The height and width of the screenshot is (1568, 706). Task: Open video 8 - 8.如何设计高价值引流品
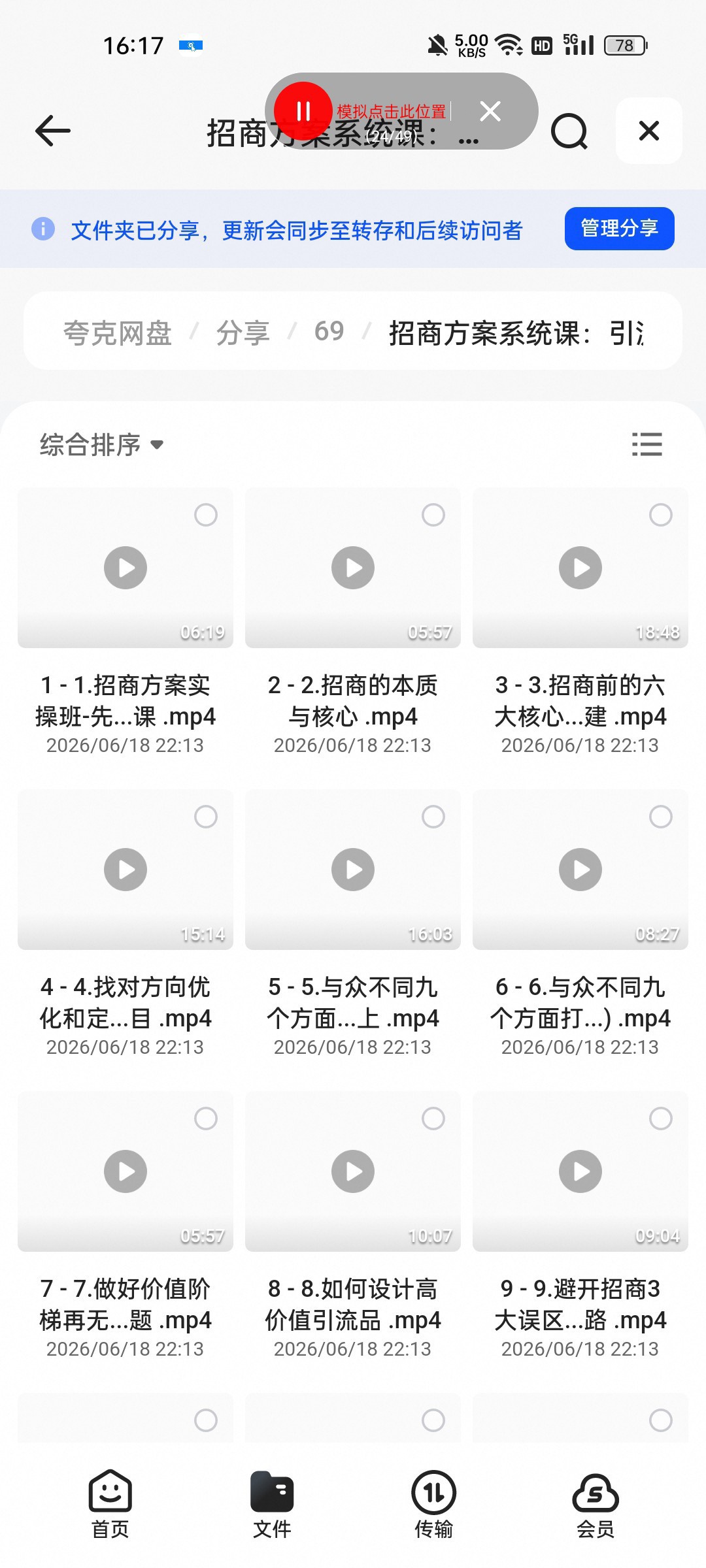(353, 1171)
